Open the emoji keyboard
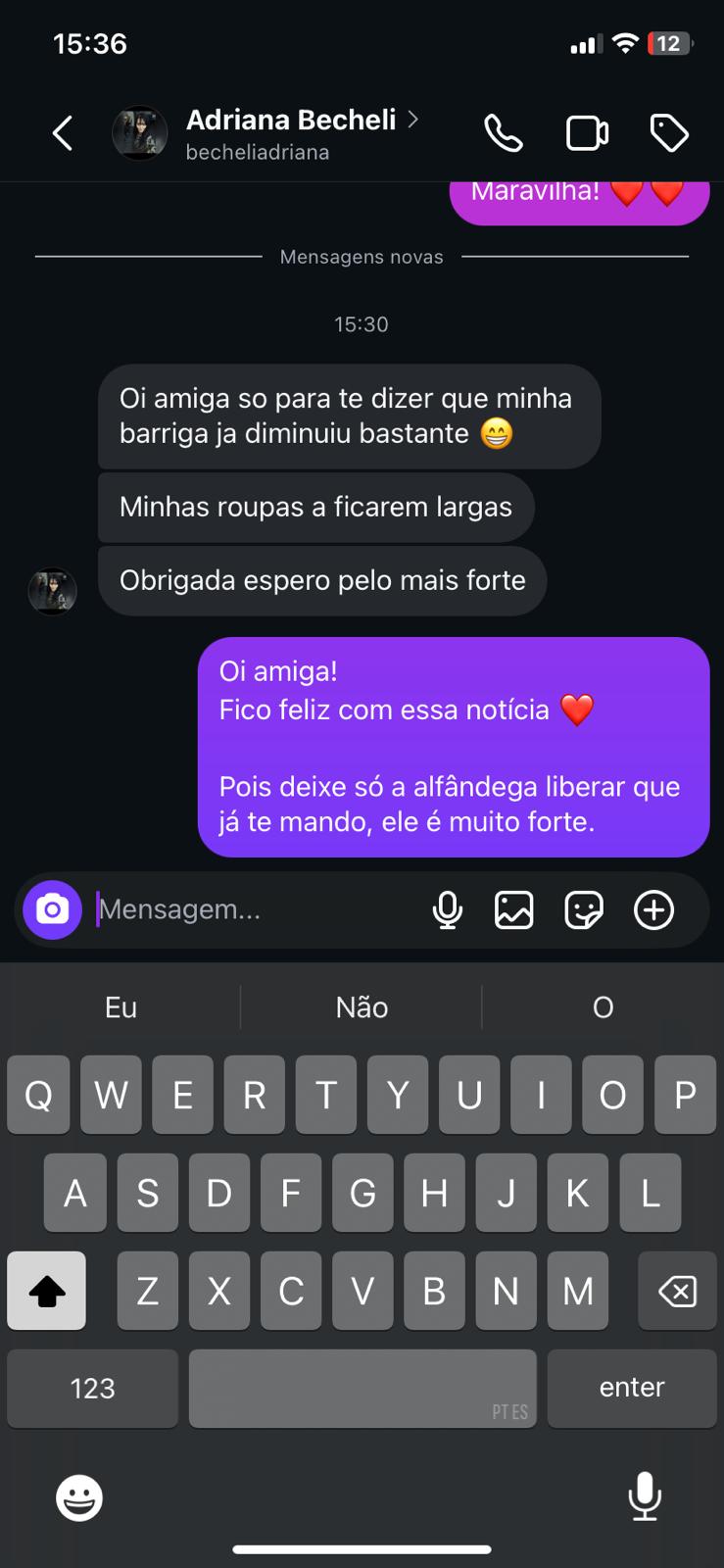The height and width of the screenshot is (1568, 724). tap(79, 1497)
